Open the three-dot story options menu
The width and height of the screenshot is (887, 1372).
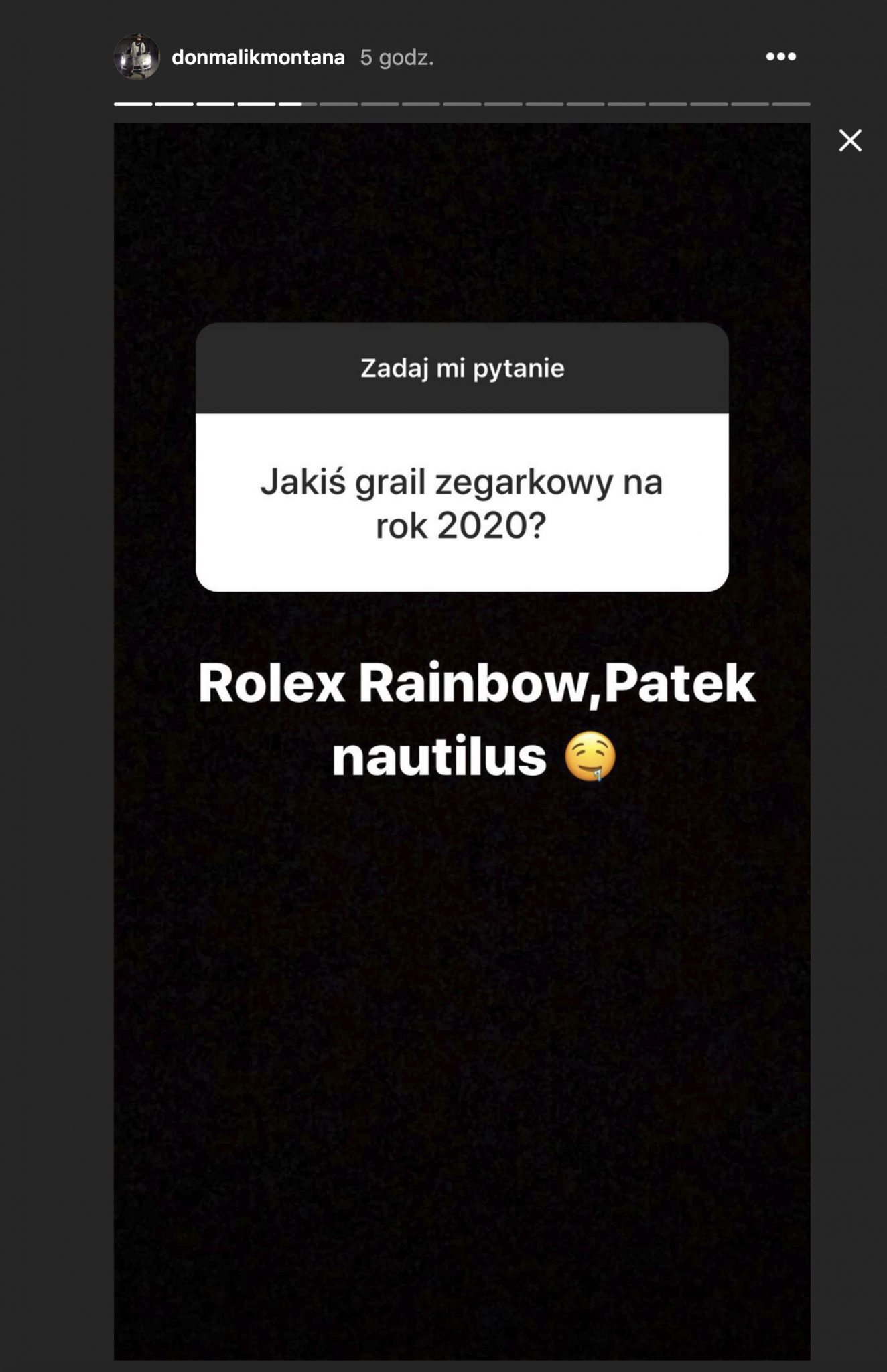(780, 57)
